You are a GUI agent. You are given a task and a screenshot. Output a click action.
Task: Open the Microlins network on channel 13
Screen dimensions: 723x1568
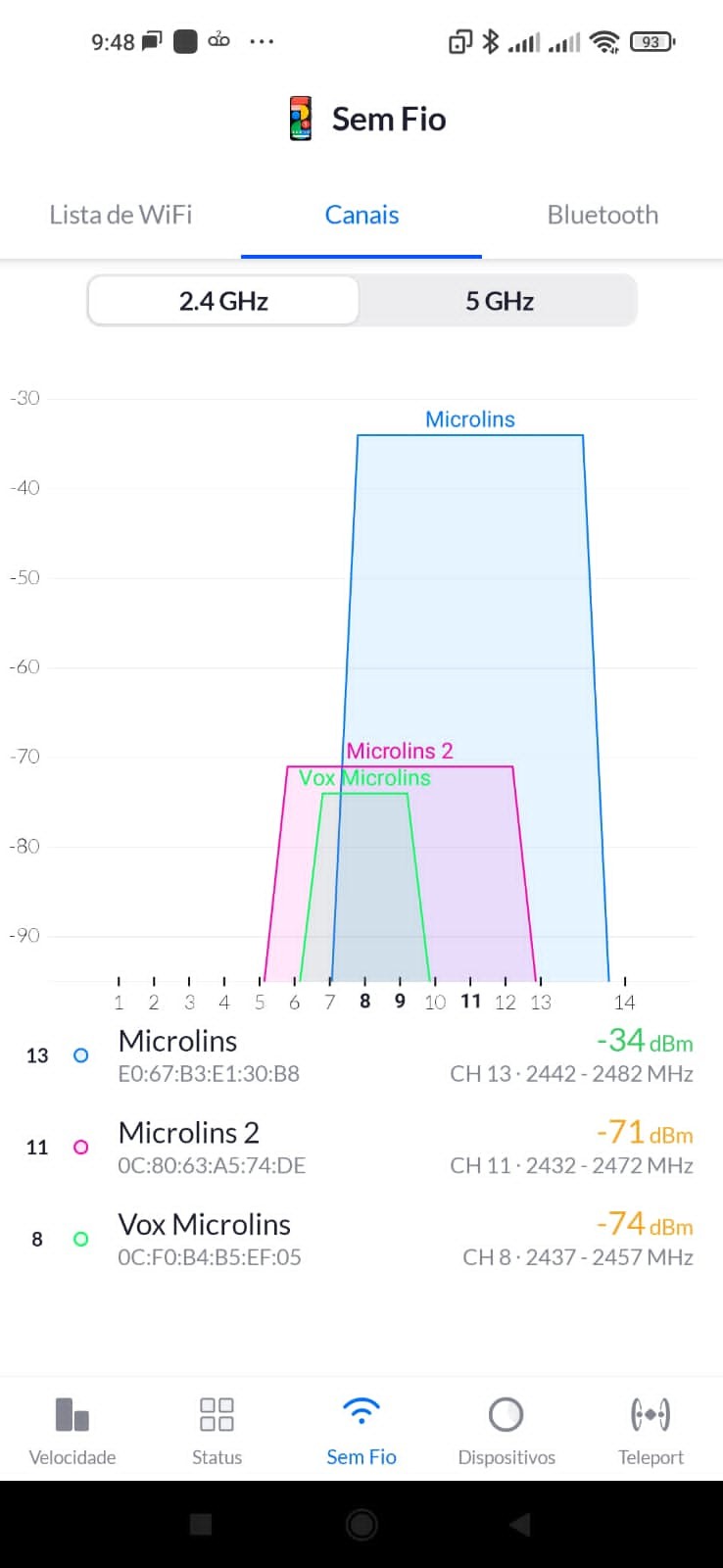pos(361,1055)
